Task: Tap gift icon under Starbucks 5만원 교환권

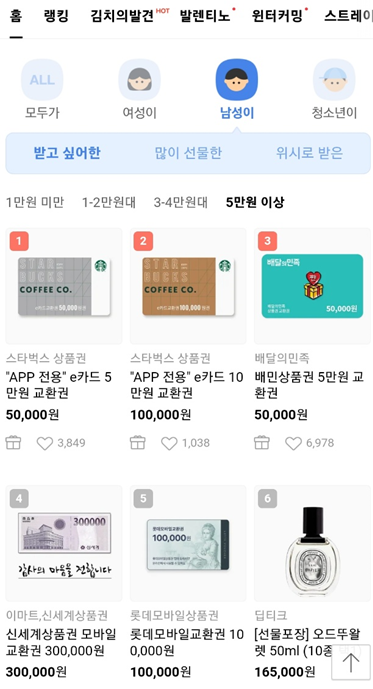Action: click(x=13, y=442)
